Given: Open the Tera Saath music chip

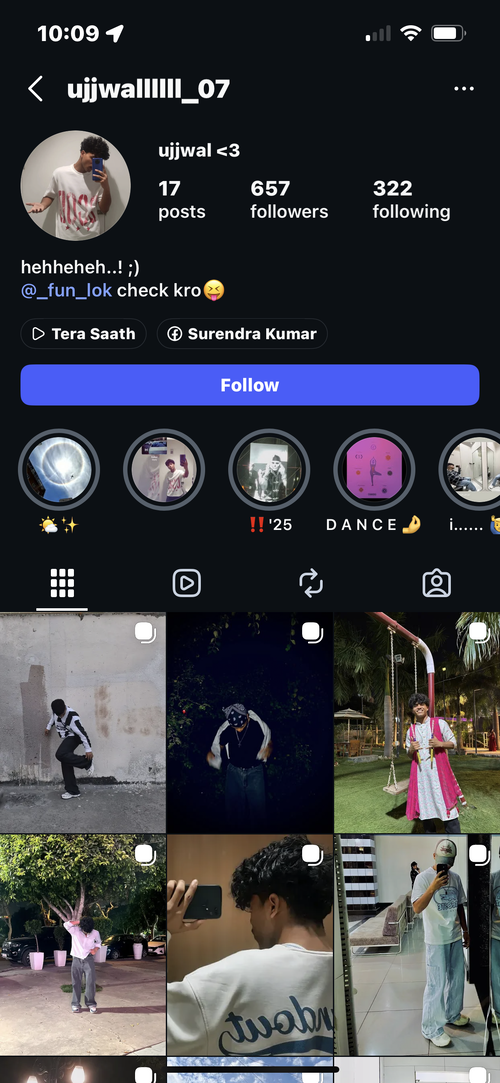Looking at the screenshot, I should point(84,334).
